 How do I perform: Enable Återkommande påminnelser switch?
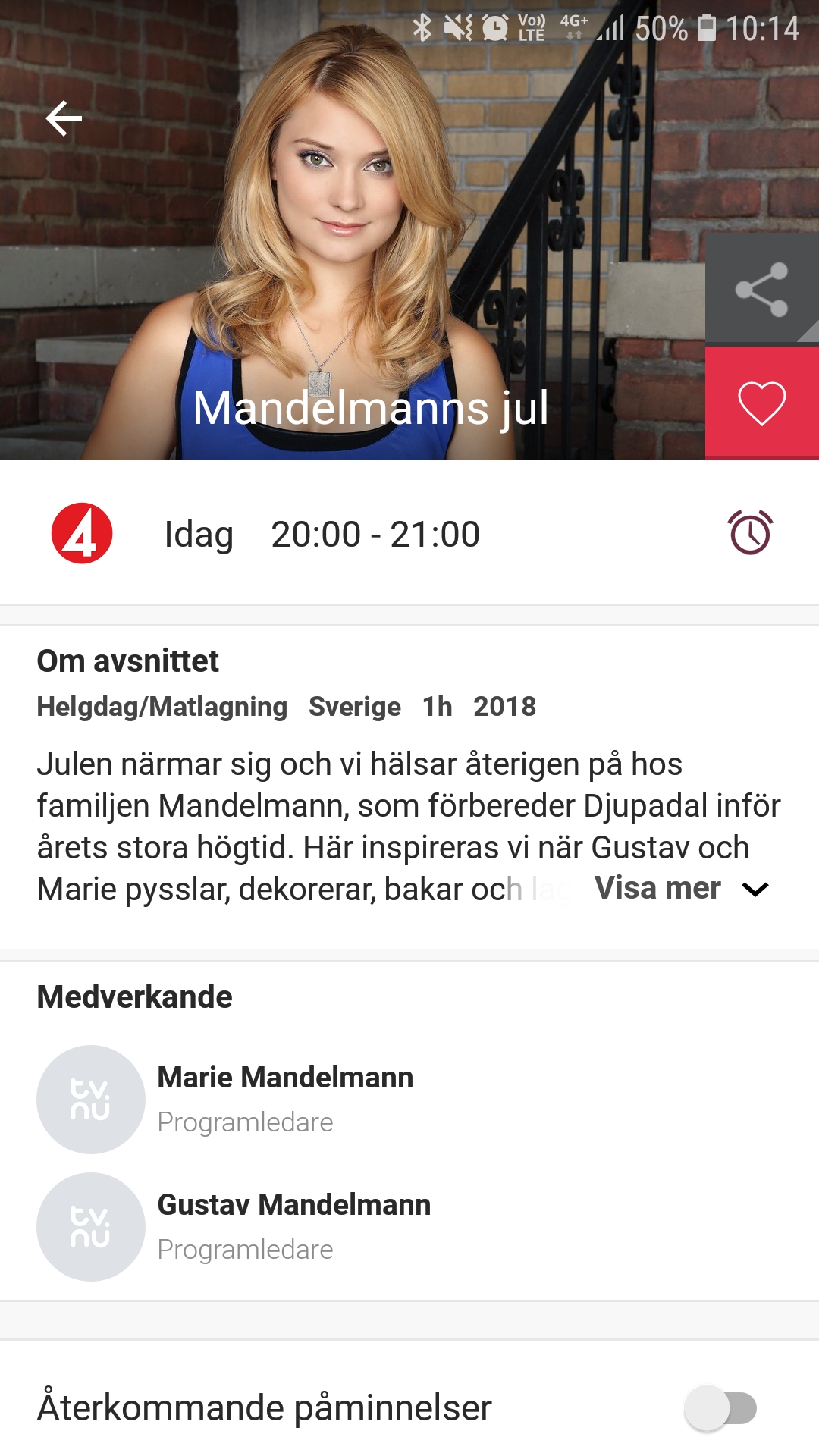(720, 1408)
